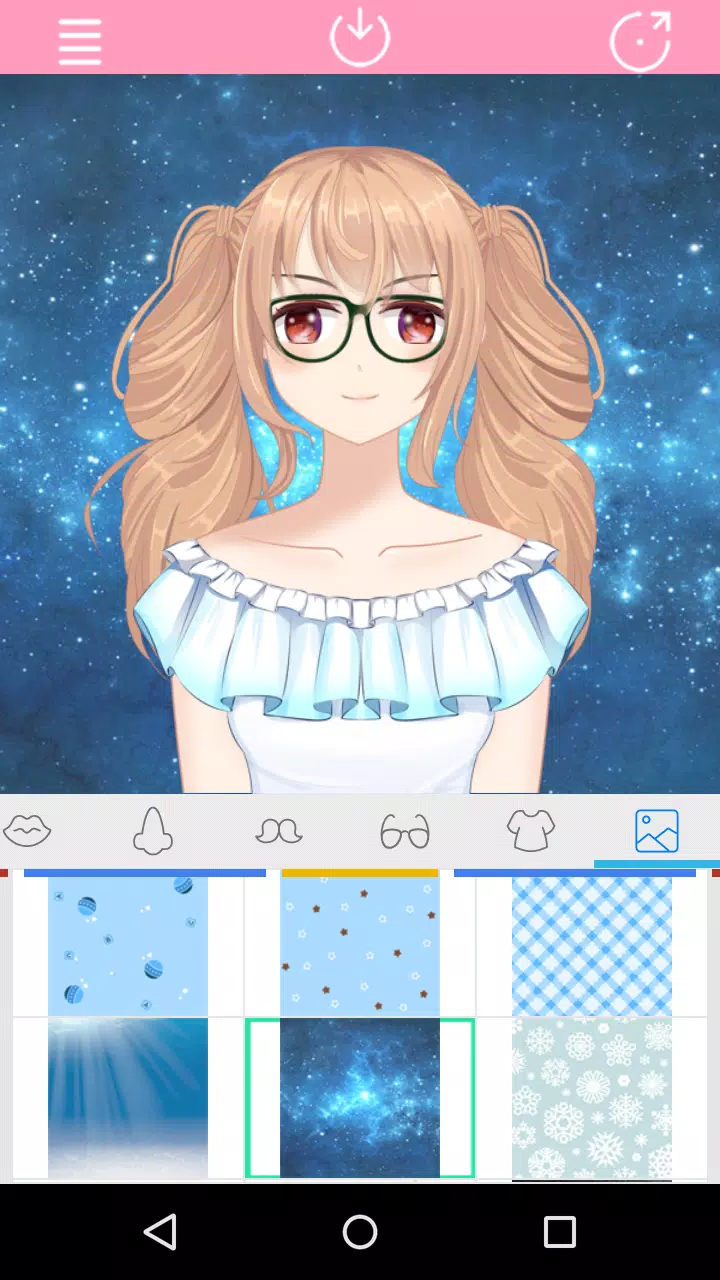Select the blue galaxy background

(x=360, y=1097)
